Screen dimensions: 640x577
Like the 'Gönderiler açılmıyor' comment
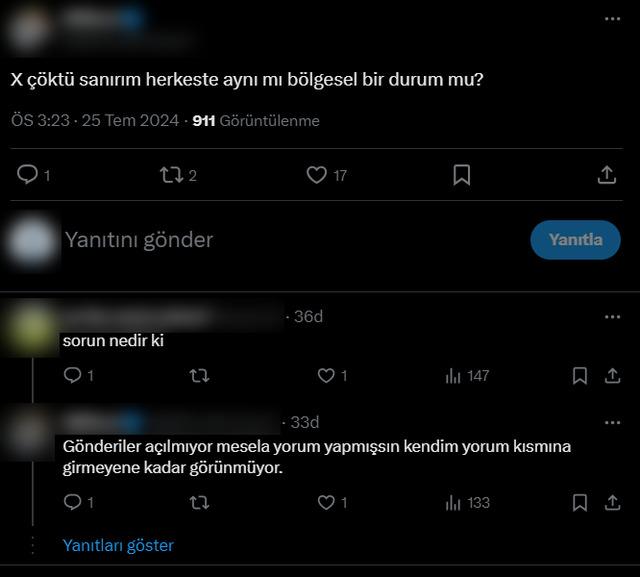[x=326, y=502]
